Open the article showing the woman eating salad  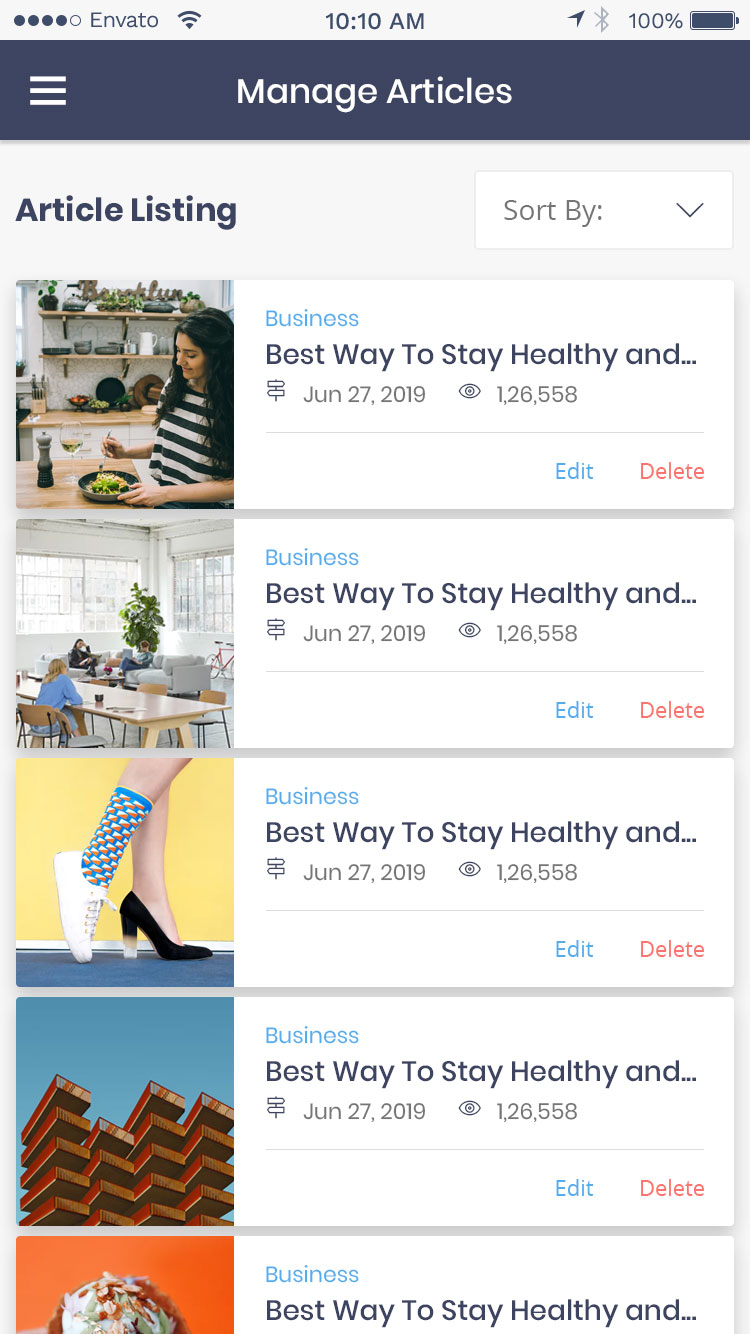tap(480, 355)
